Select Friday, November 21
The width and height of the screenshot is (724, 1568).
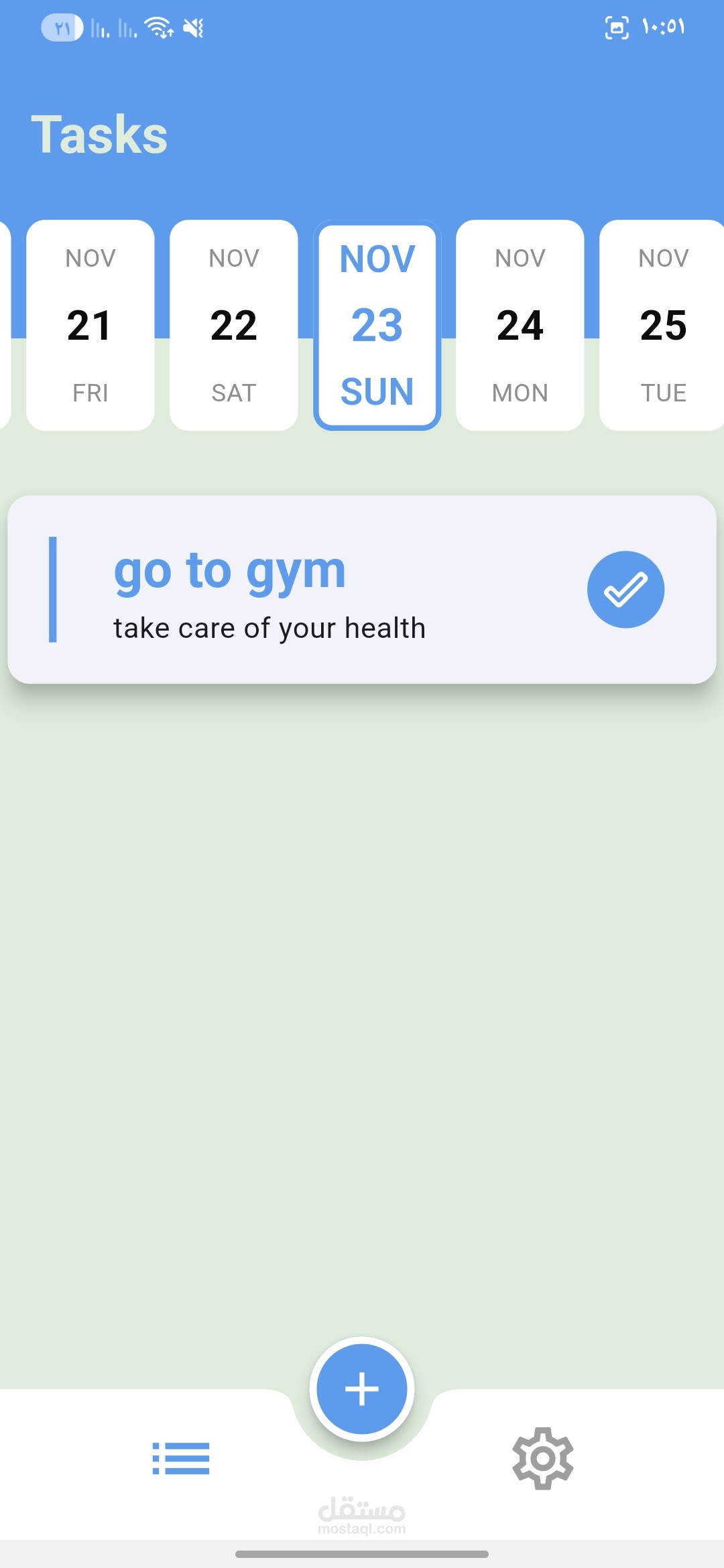(x=90, y=325)
